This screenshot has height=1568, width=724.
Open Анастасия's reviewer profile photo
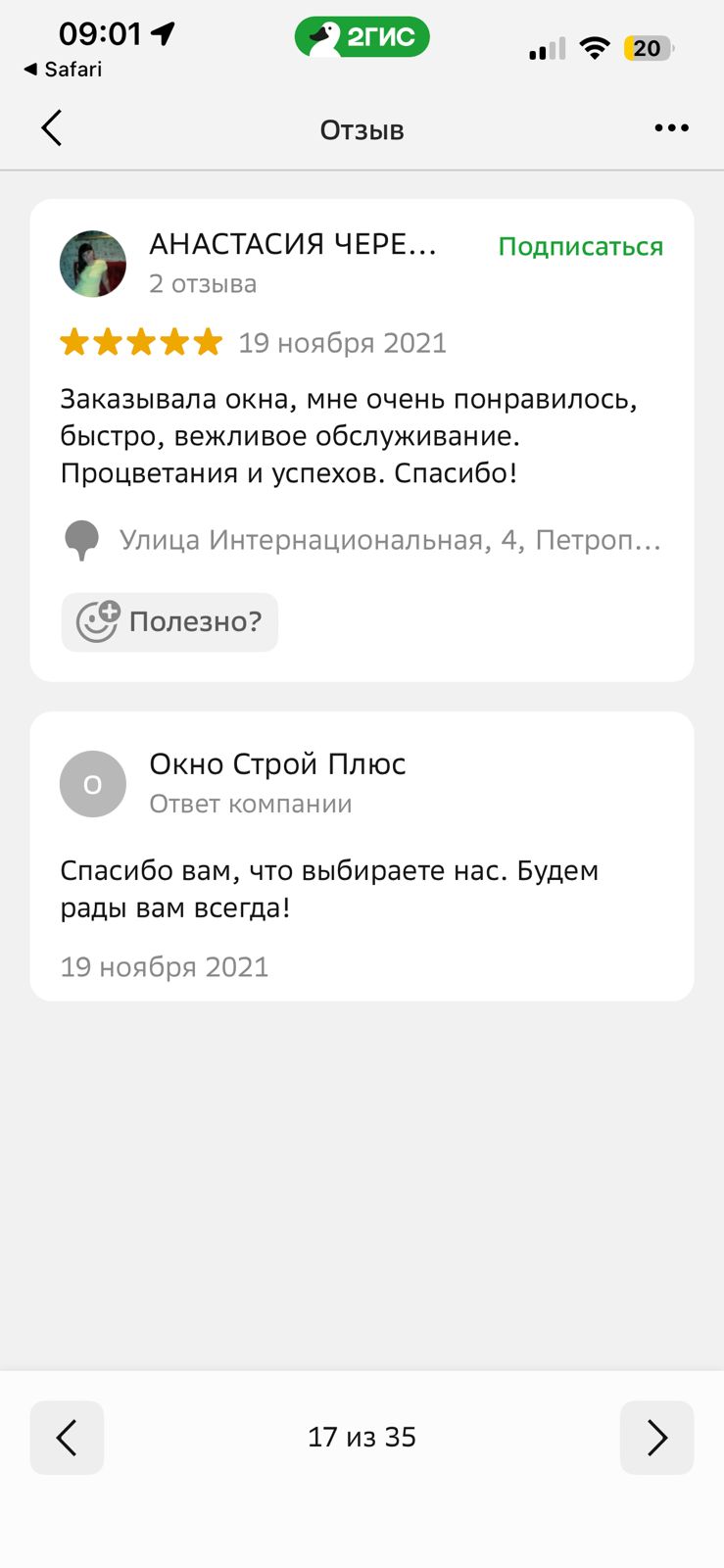click(x=93, y=264)
